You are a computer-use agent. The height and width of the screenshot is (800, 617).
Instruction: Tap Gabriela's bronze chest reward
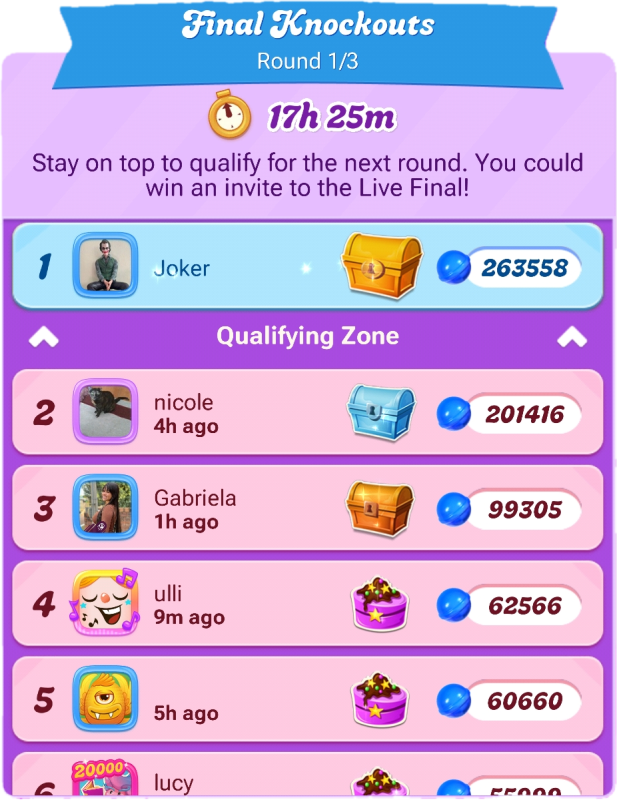tap(378, 509)
